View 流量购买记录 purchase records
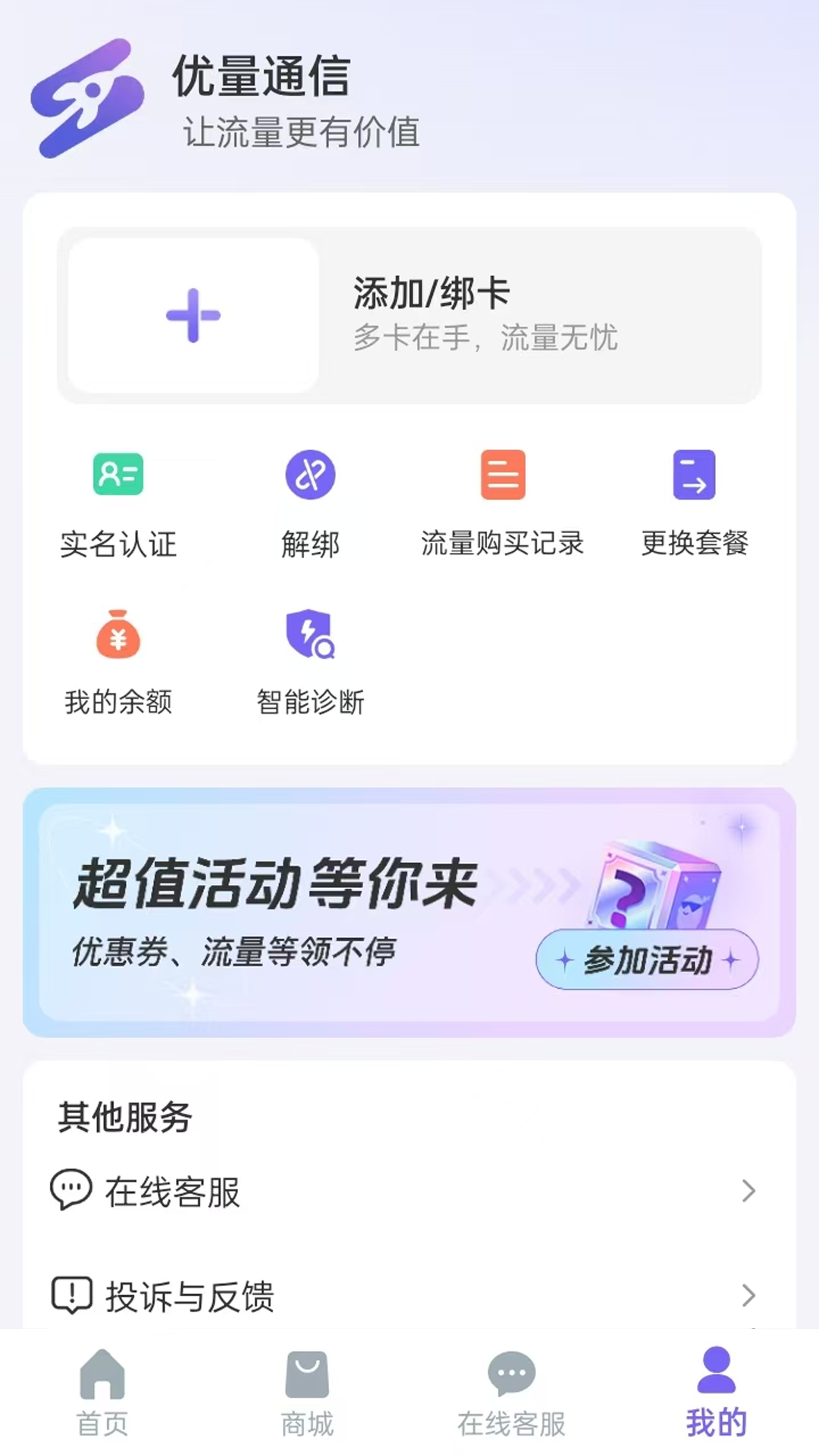This screenshot has width=819, height=1456. click(502, 502)
